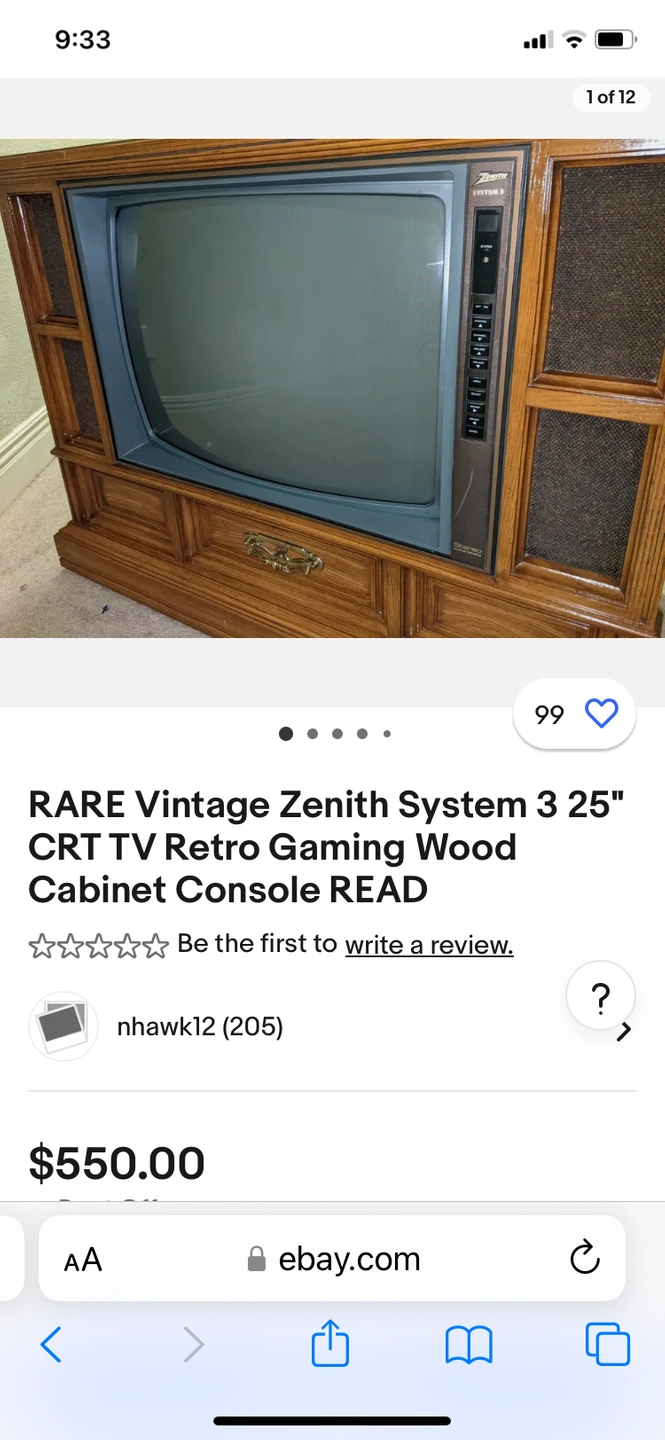Go back in Safari
665x1440 pixels.
(x=51, y=1344)
